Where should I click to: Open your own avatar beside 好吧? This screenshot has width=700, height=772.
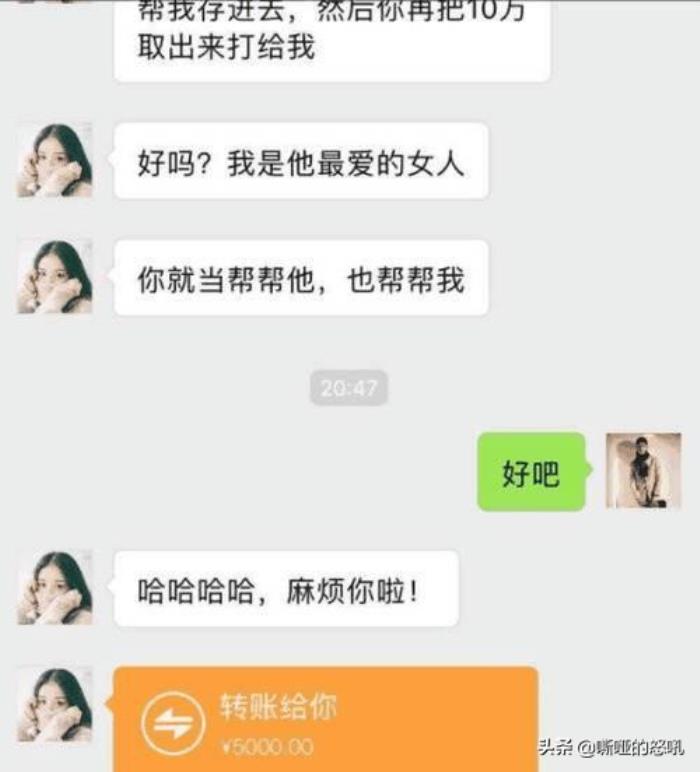(643, 471)
